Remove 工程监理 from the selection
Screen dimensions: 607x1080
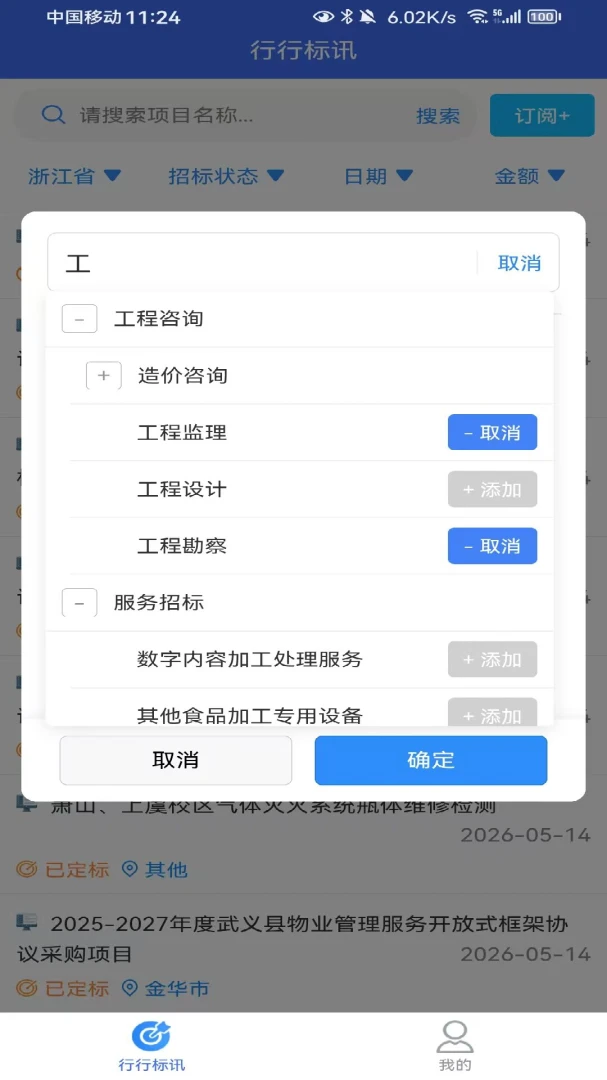tap(492, 433)
